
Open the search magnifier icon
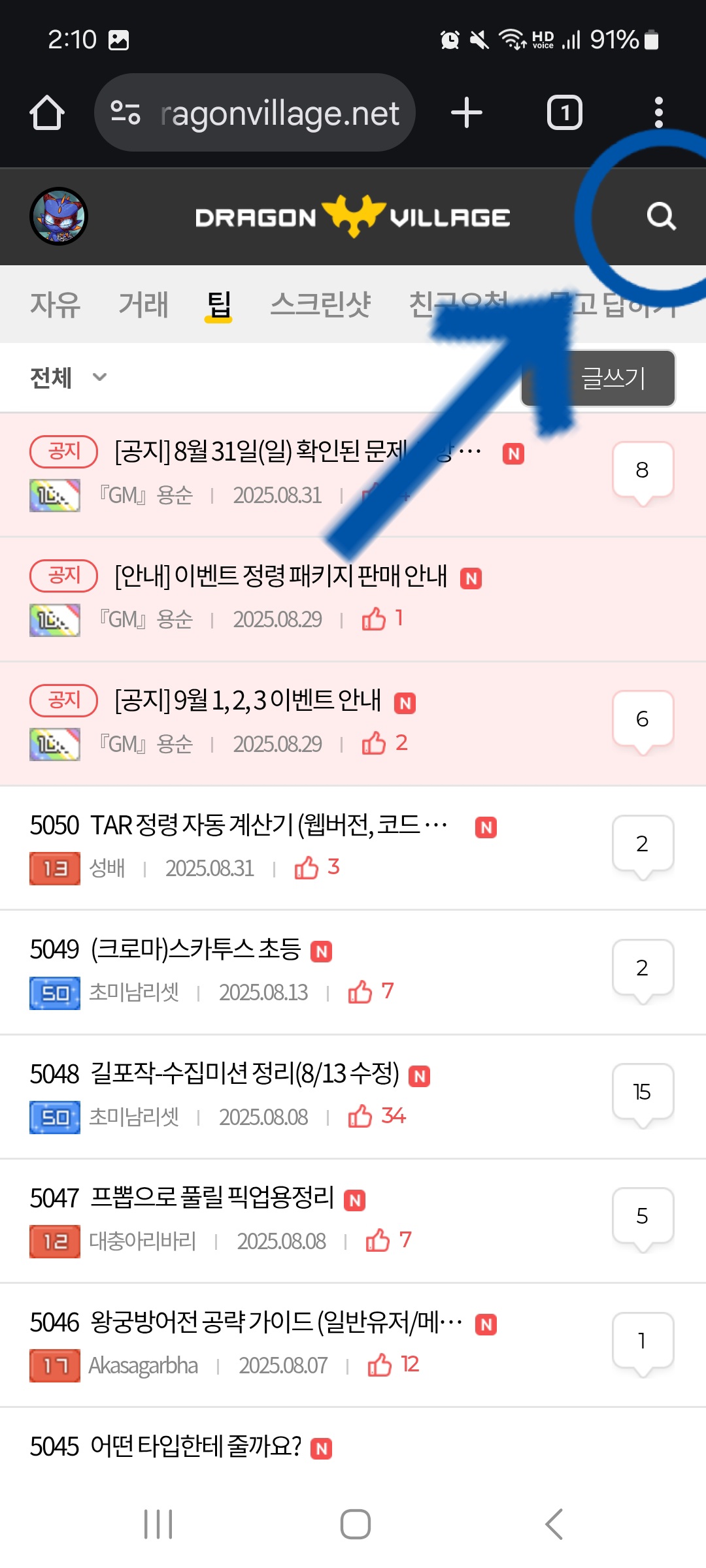pos(661,216)
